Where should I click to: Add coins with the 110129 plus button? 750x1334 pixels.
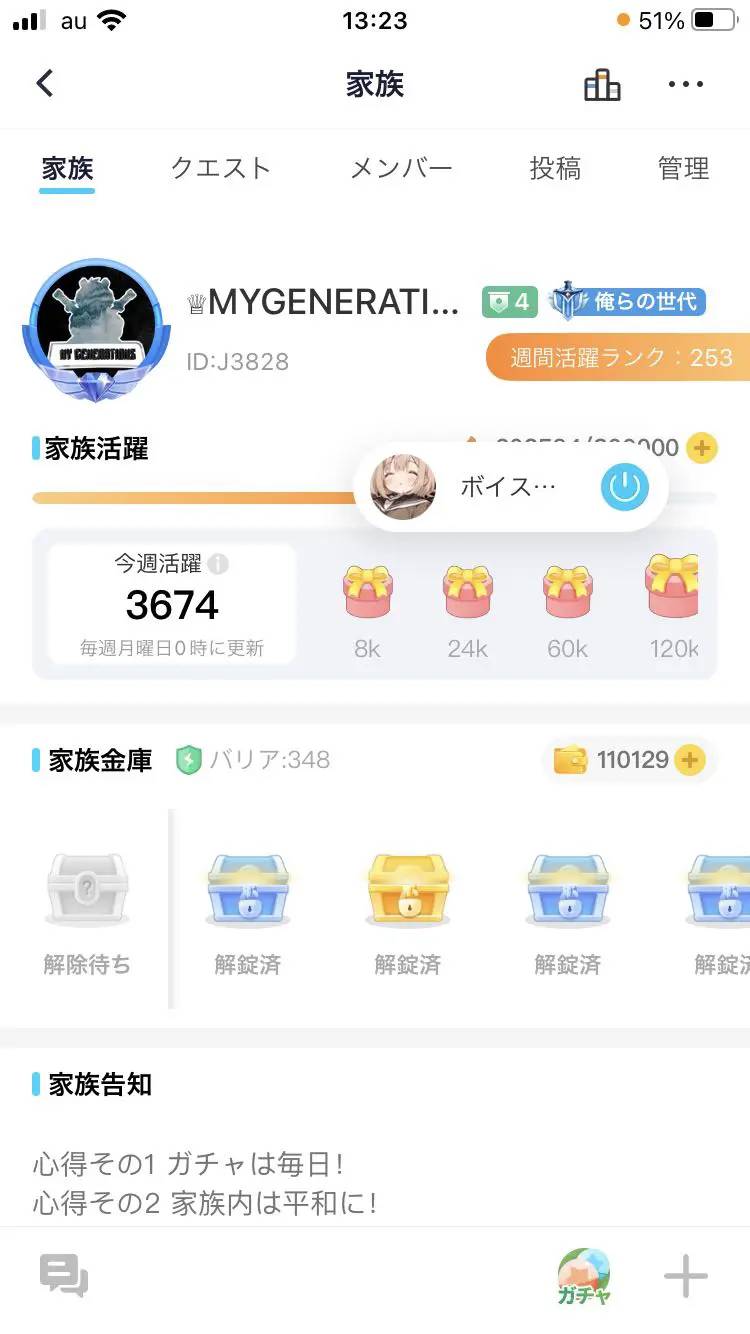click(x=689, y=760)
